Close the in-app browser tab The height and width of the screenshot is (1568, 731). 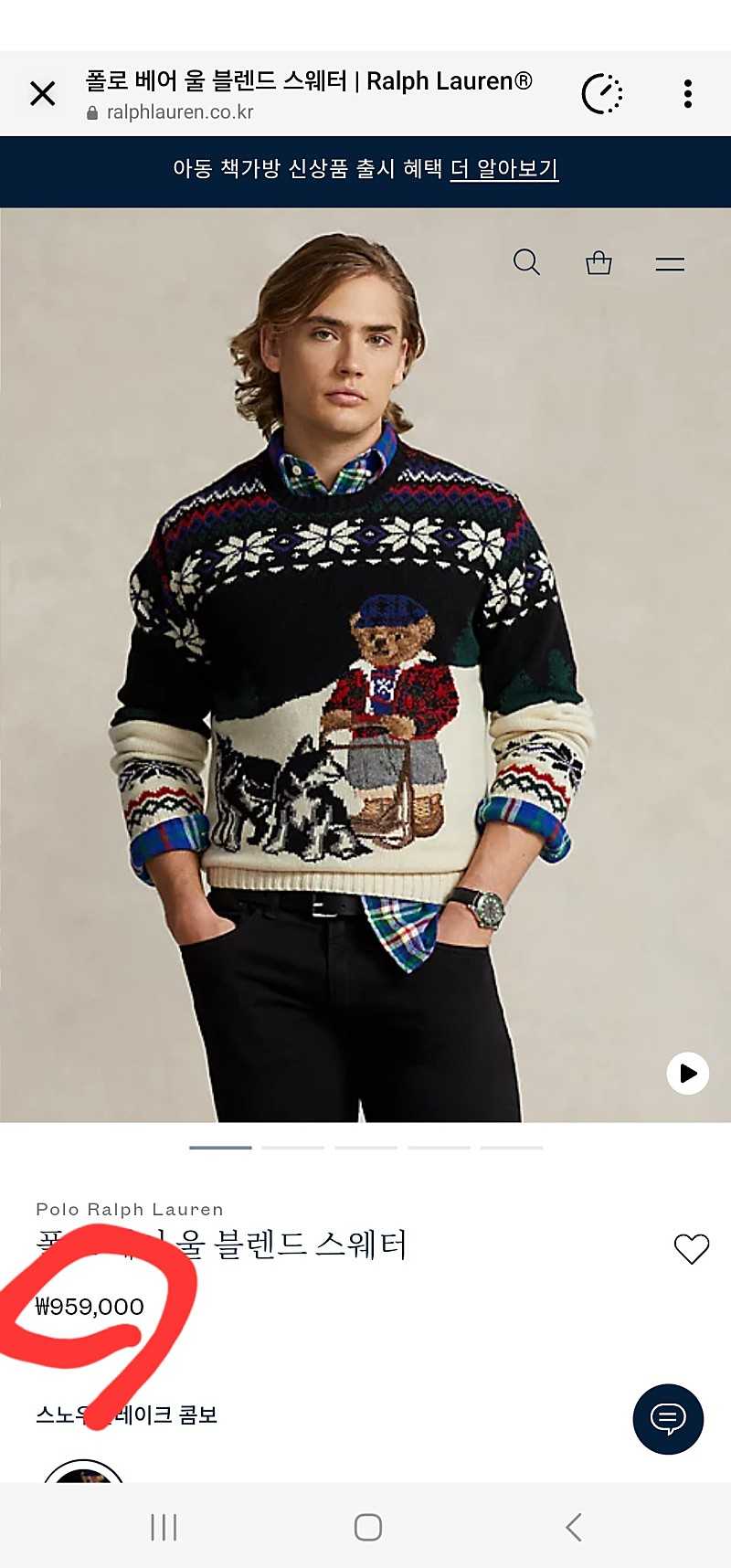pyautogui.click(x=42, y=93)
